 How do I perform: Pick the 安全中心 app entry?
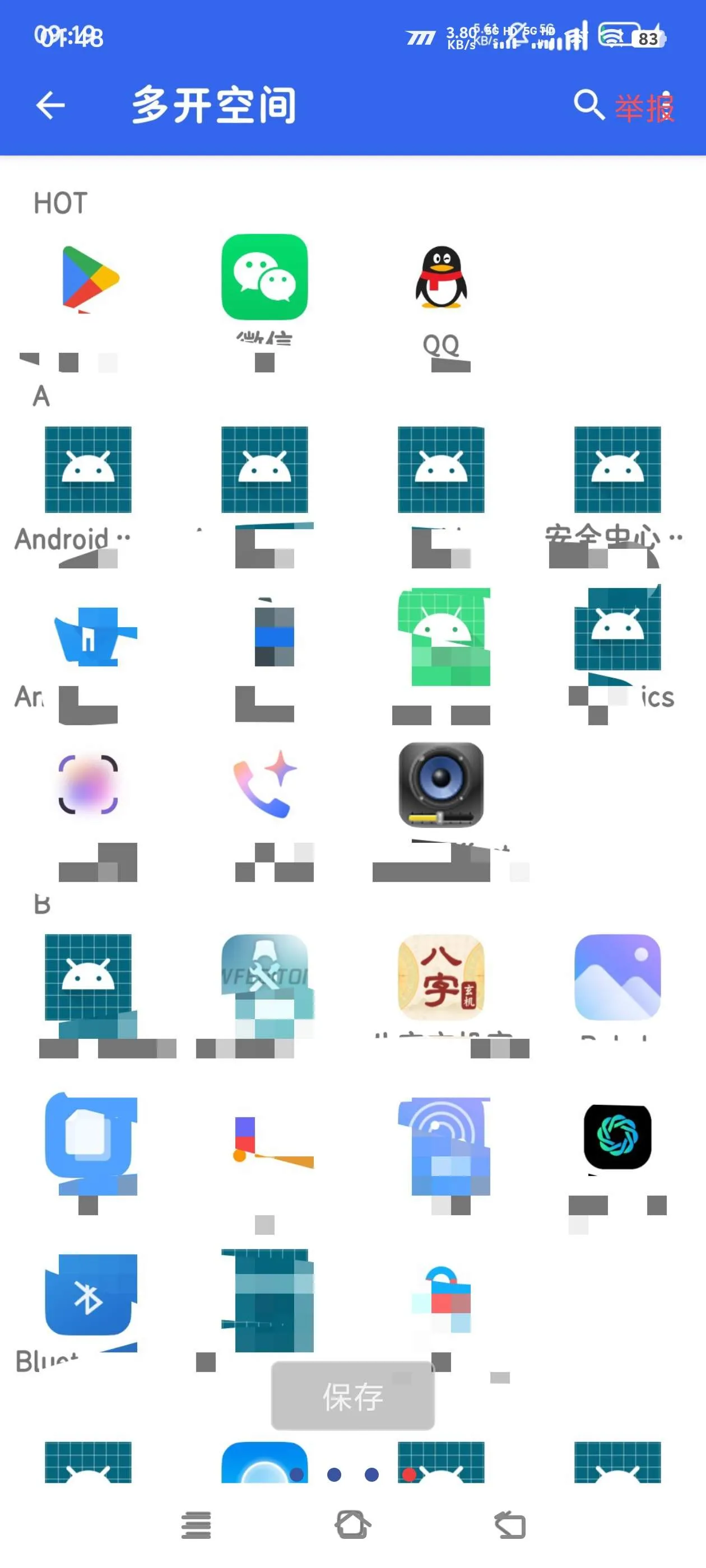click(x=617, y=470)
